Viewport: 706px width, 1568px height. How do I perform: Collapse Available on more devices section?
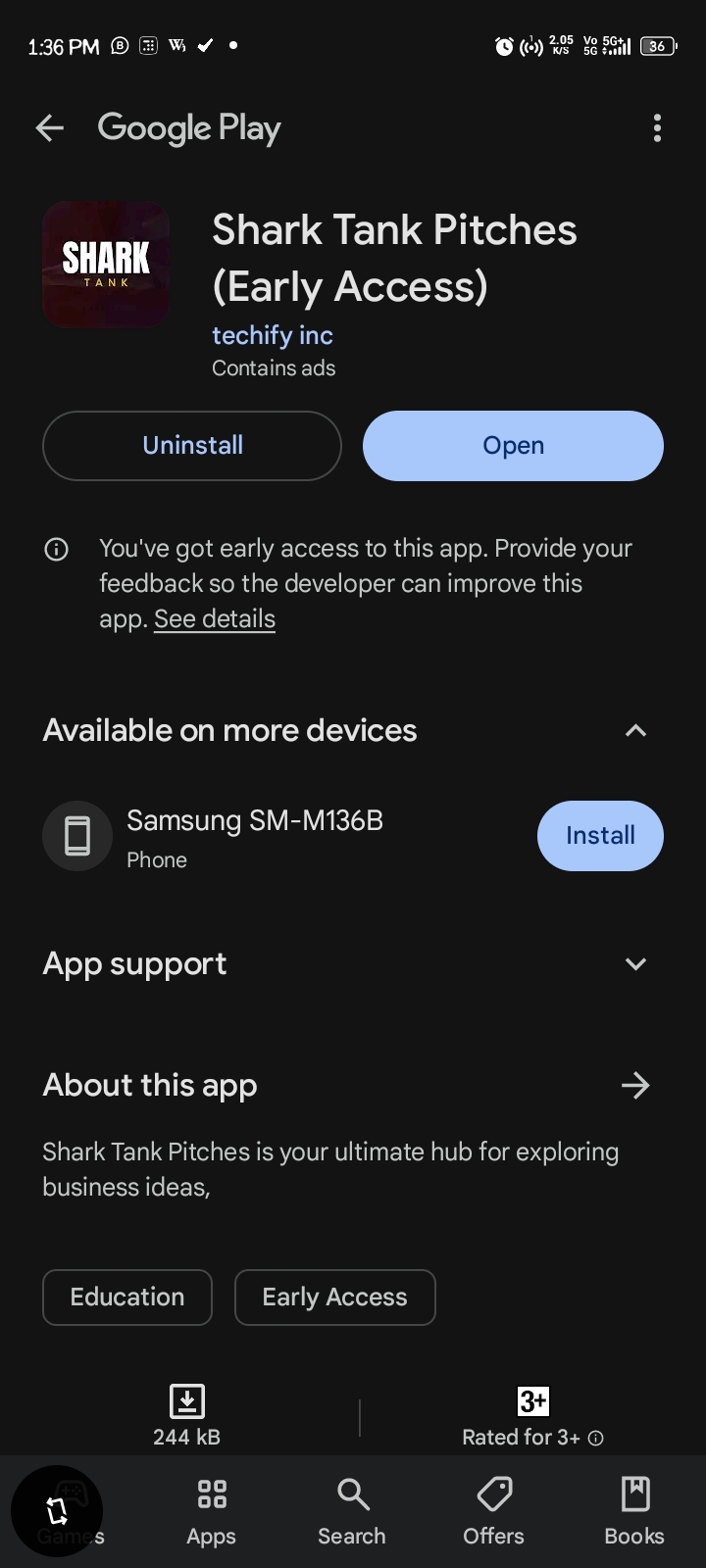click(x=635, y=731)
